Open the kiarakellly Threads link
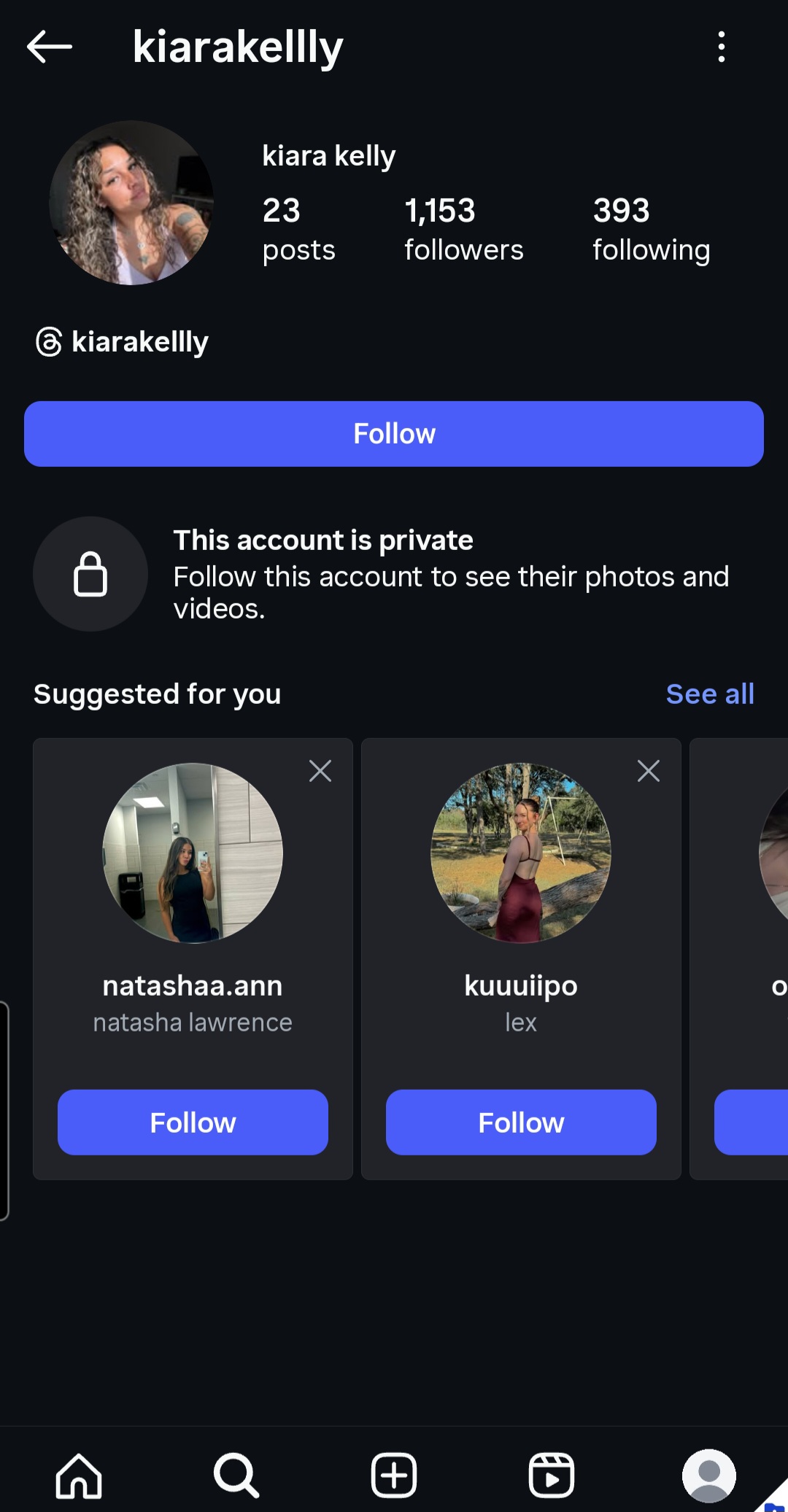The image size is (788, 1512). coord(123,341)
